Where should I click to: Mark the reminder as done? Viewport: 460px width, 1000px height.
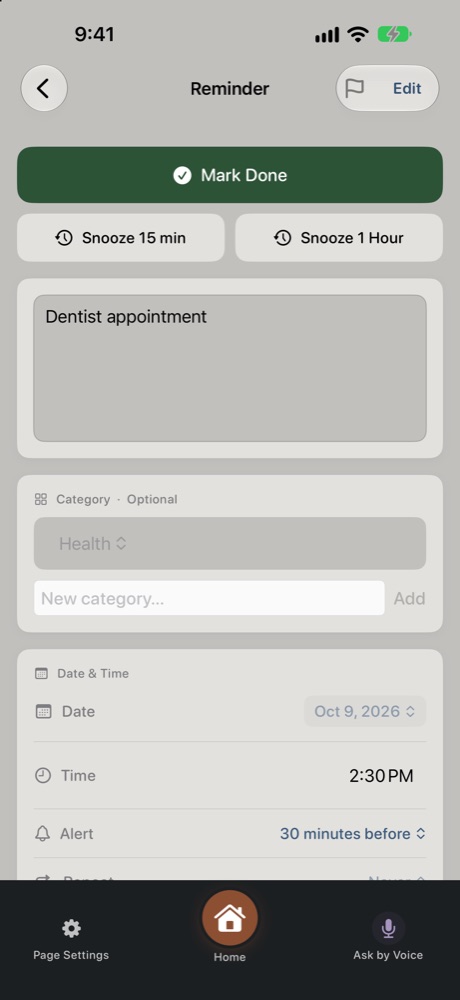point(230,175)
